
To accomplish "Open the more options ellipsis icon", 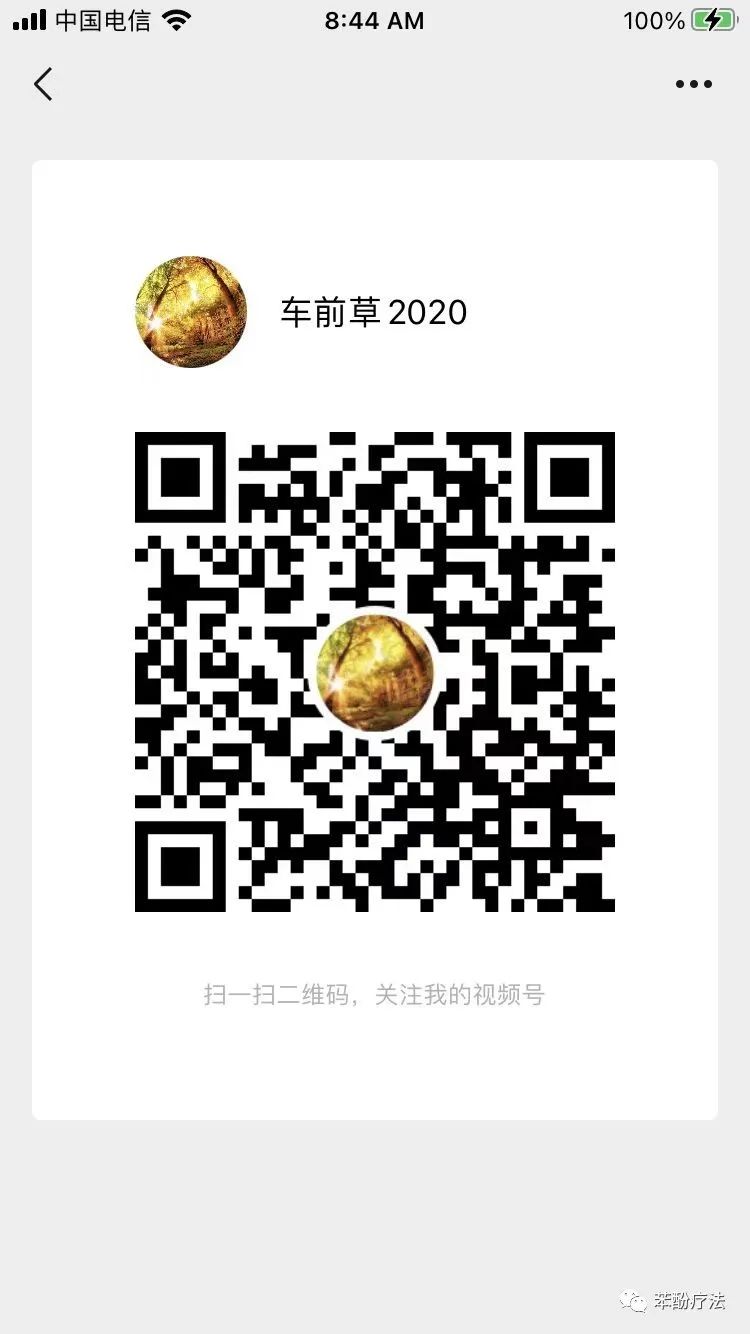I will (x=692, y=84).
